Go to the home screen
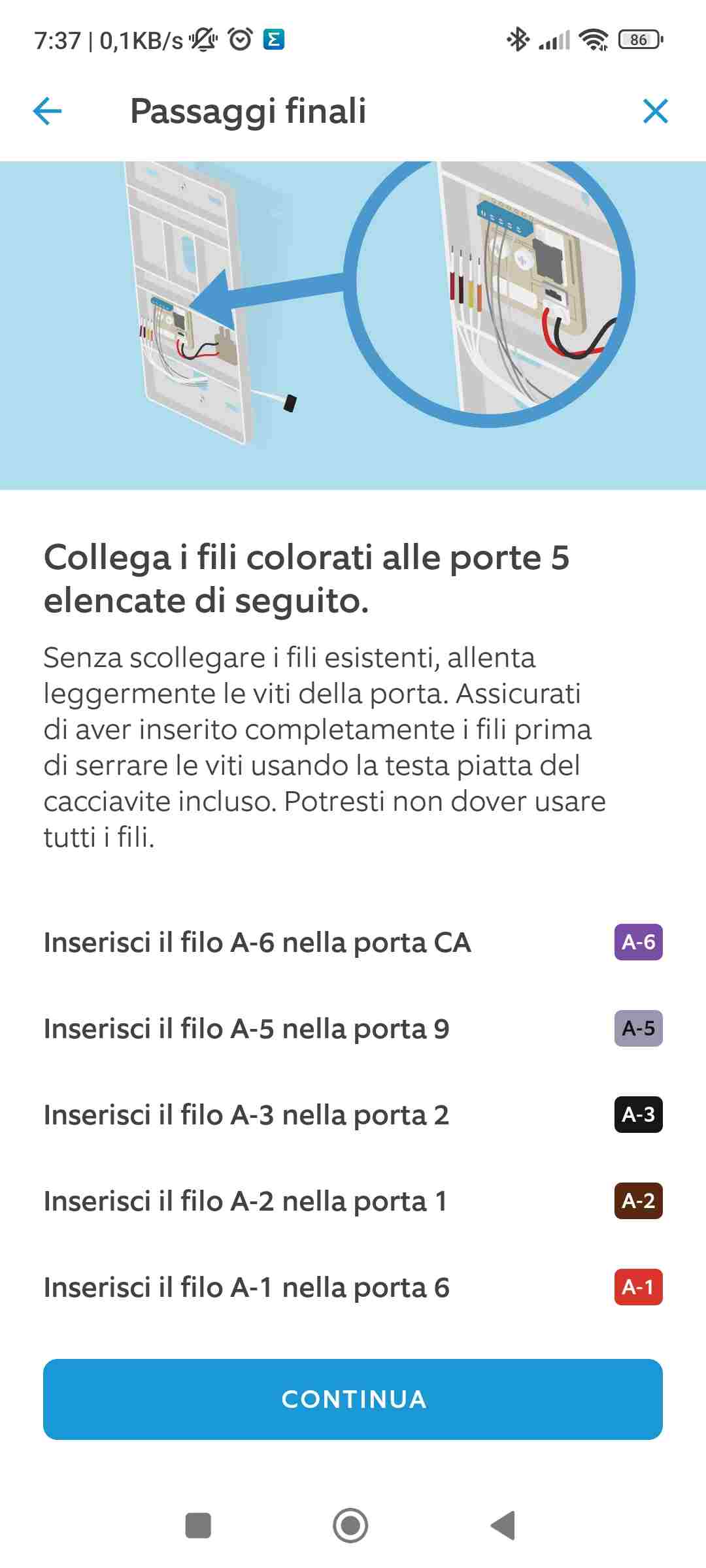The height and width of the screenshot is (1568, 706). coord(350,1526)
